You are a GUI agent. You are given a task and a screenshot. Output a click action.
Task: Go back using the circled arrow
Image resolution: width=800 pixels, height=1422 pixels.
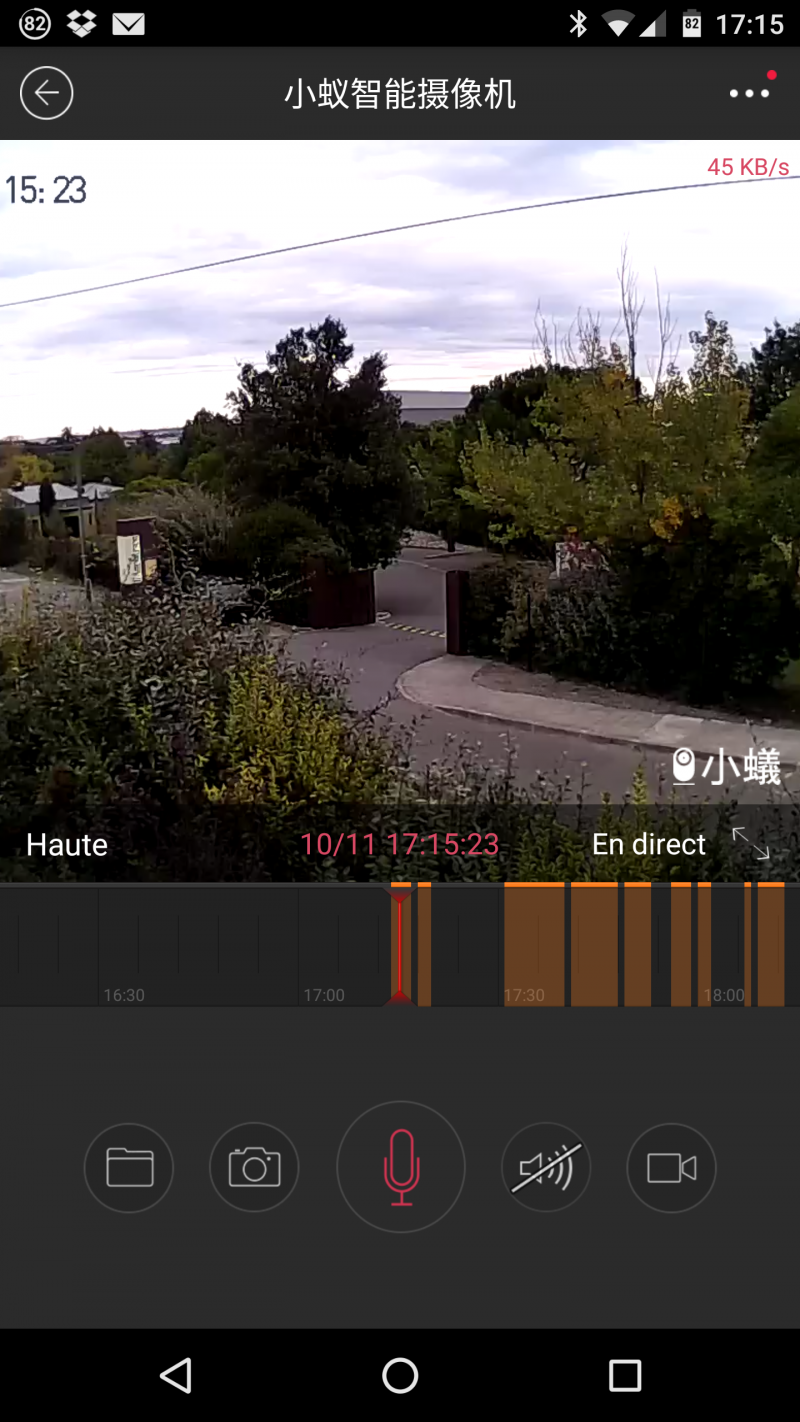pyautogui.click(x=46, y=94)
